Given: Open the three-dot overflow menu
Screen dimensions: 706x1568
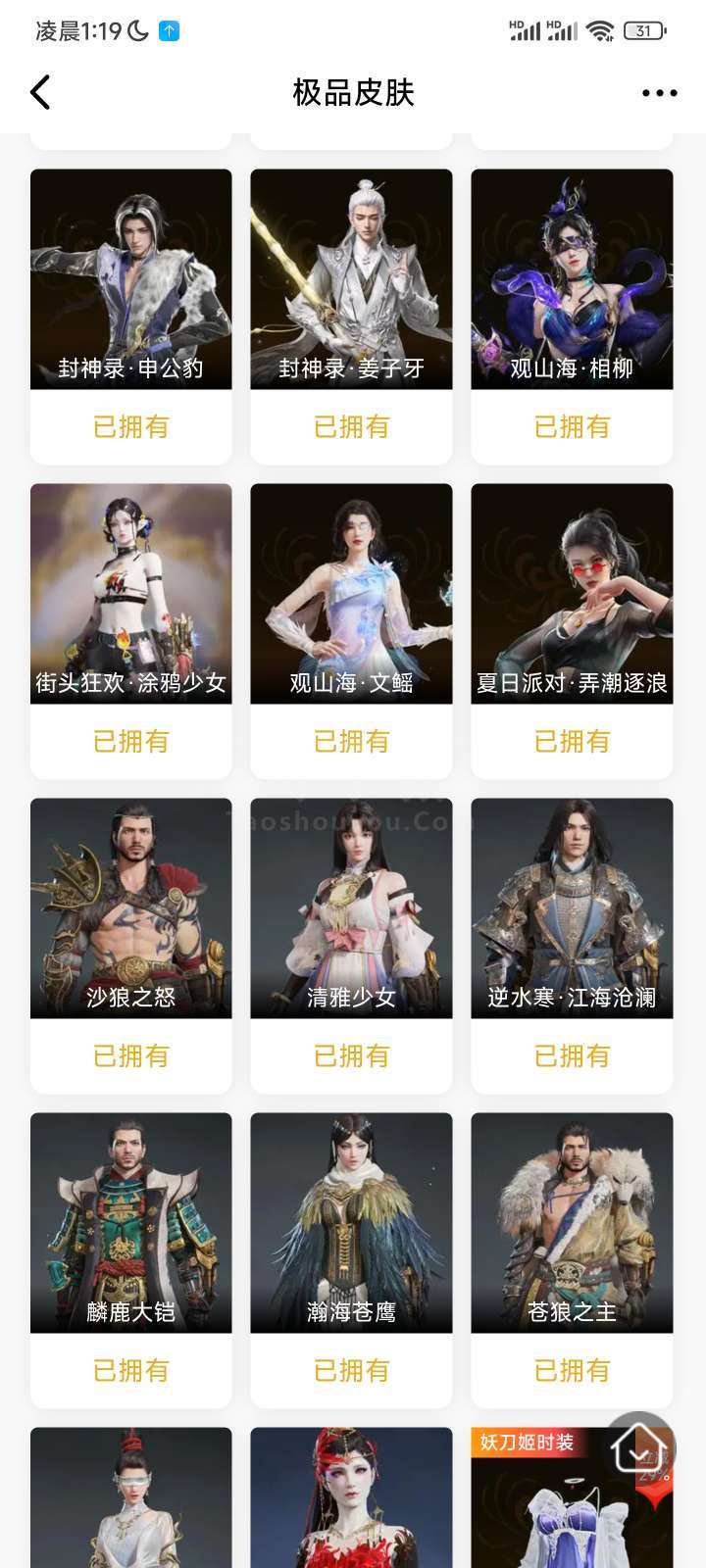Looking at the screenshot, I should click(x=659, y=93).
